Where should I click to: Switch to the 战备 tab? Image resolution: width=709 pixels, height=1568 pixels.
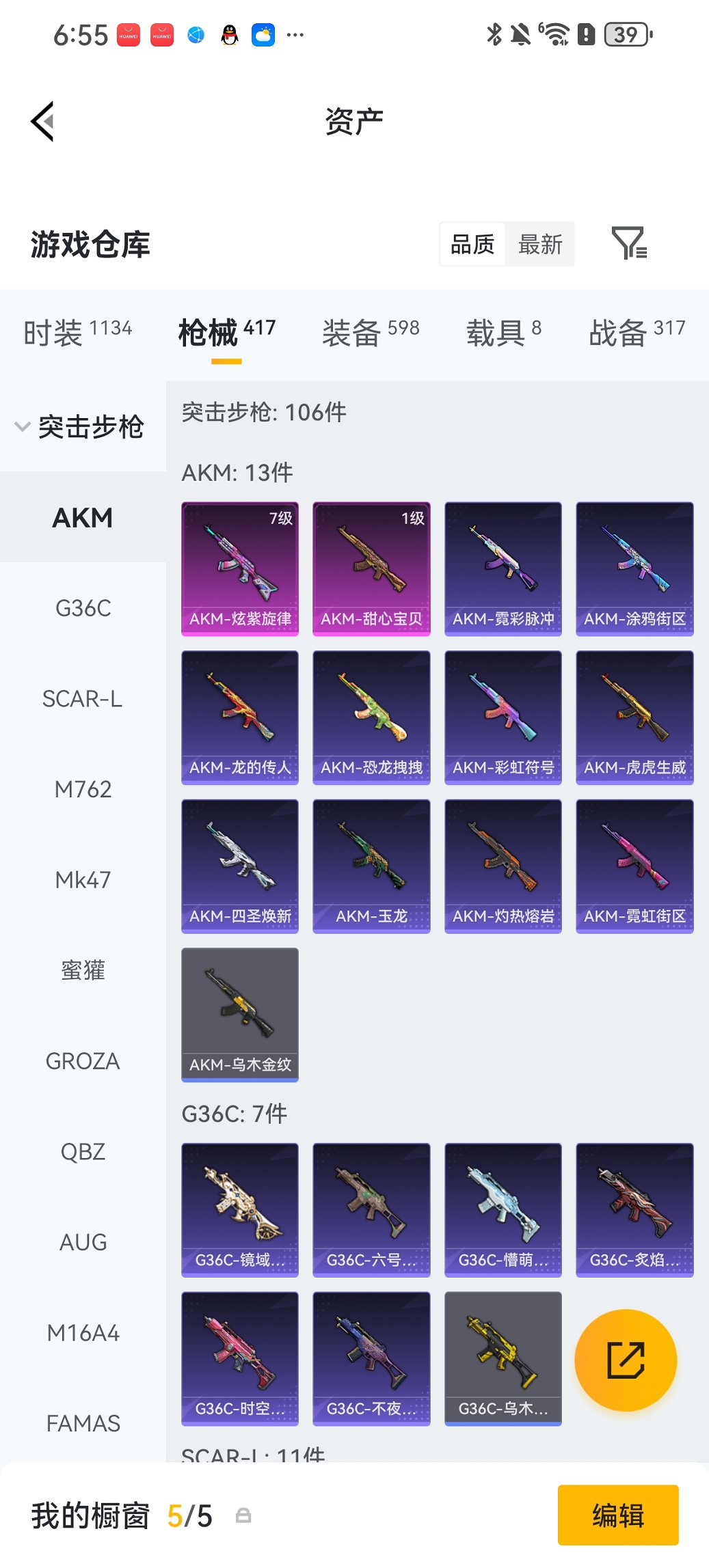[637, 332]
